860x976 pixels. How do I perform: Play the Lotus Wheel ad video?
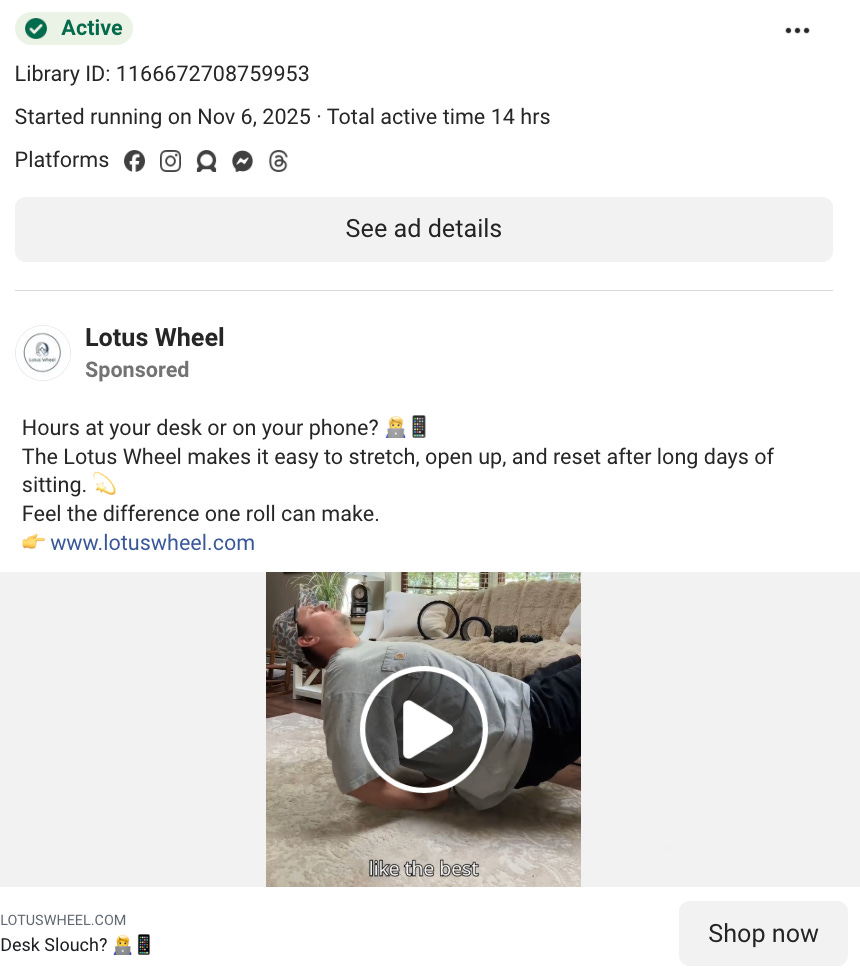pyautogui.click(x=423, y=729)
